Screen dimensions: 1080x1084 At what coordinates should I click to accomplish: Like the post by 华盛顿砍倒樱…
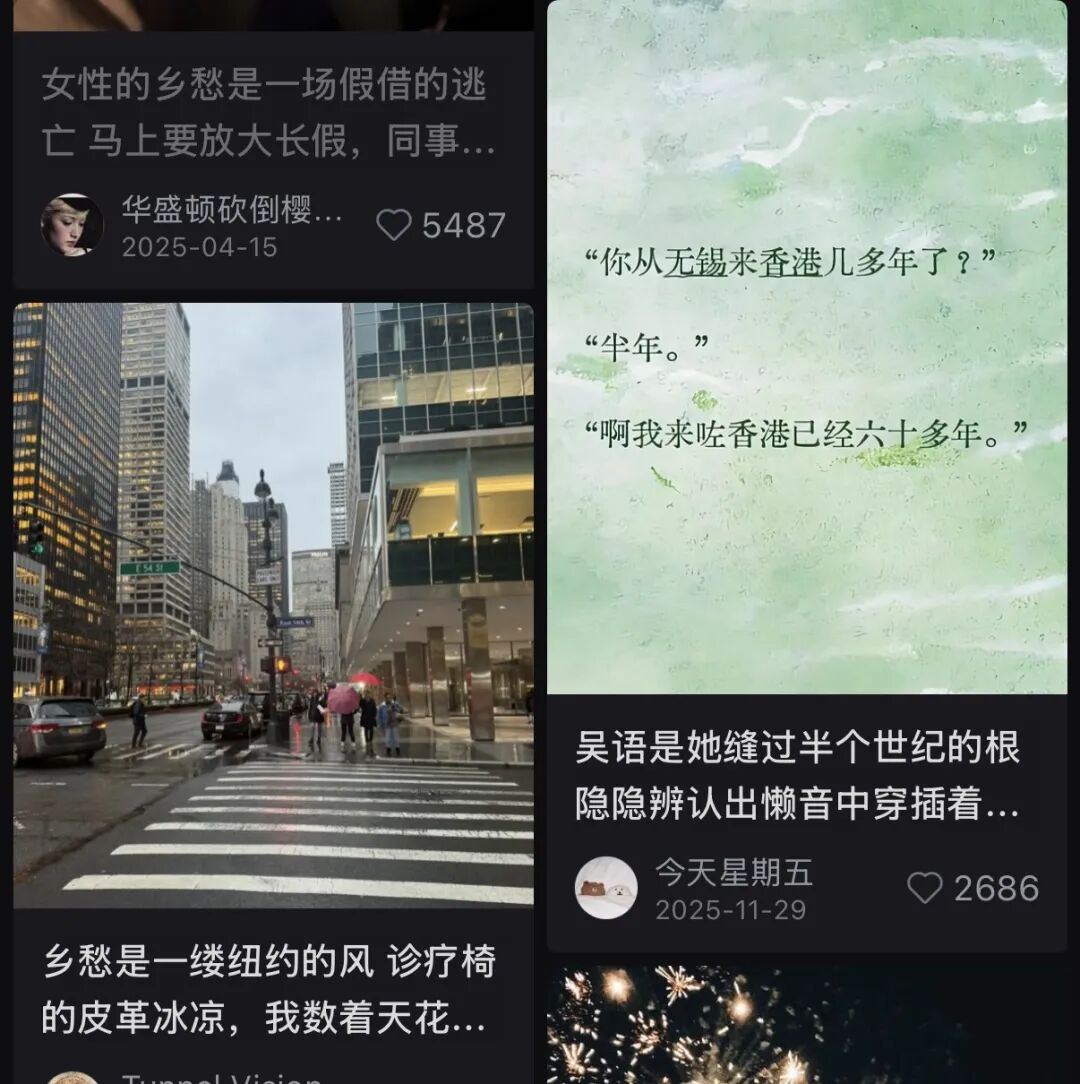coord(394,225)
